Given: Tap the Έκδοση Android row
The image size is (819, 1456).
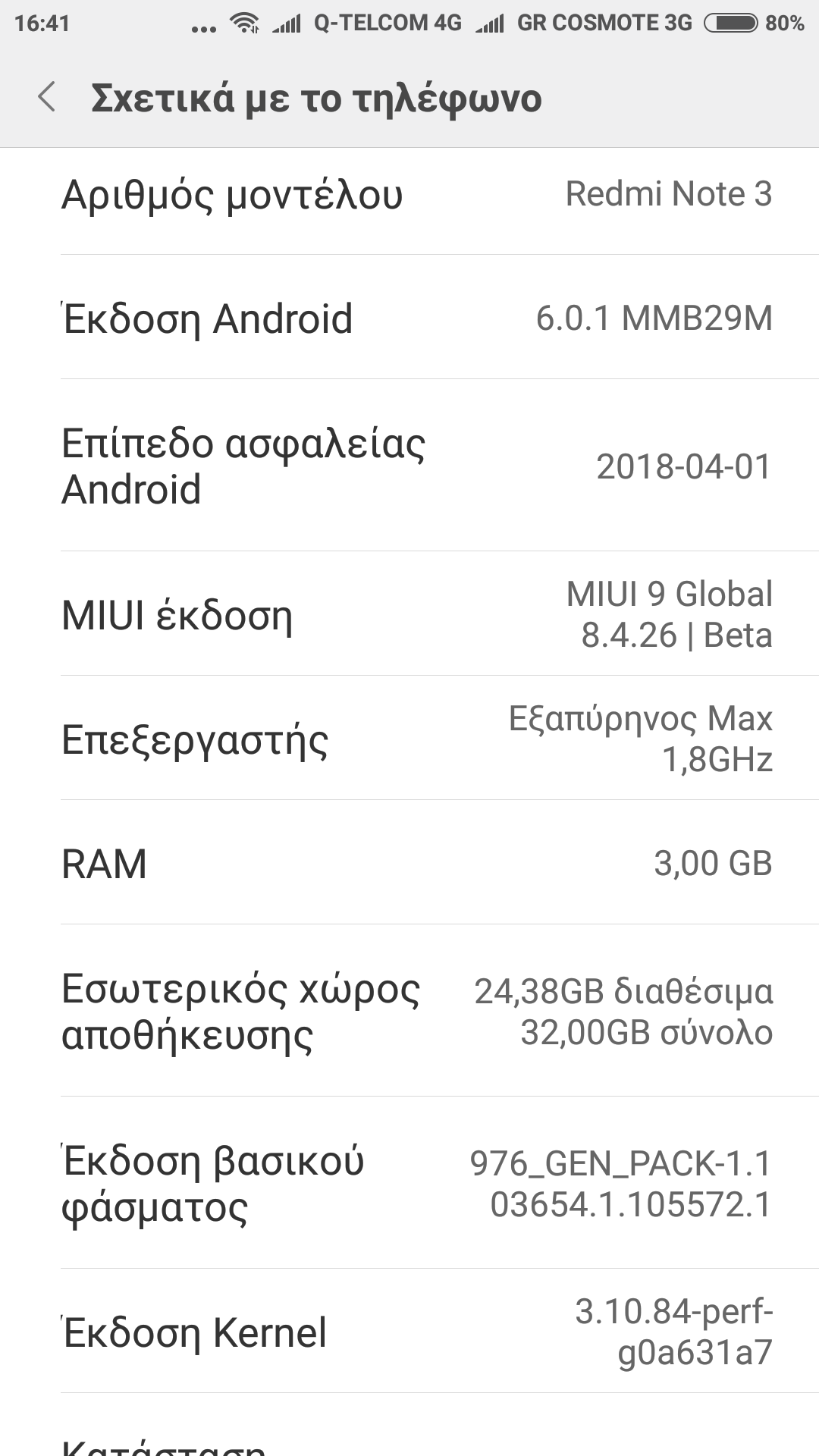Looking at the screenshot, I should coord(409,318).
